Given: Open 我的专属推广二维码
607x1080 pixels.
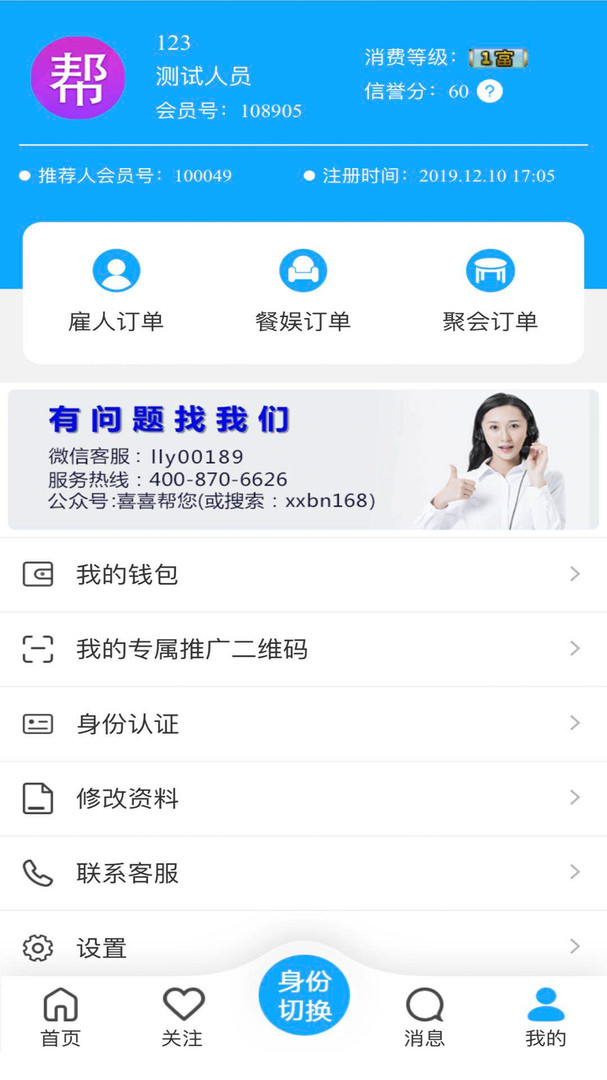Looking at the screenshot, I should (303, 649).
